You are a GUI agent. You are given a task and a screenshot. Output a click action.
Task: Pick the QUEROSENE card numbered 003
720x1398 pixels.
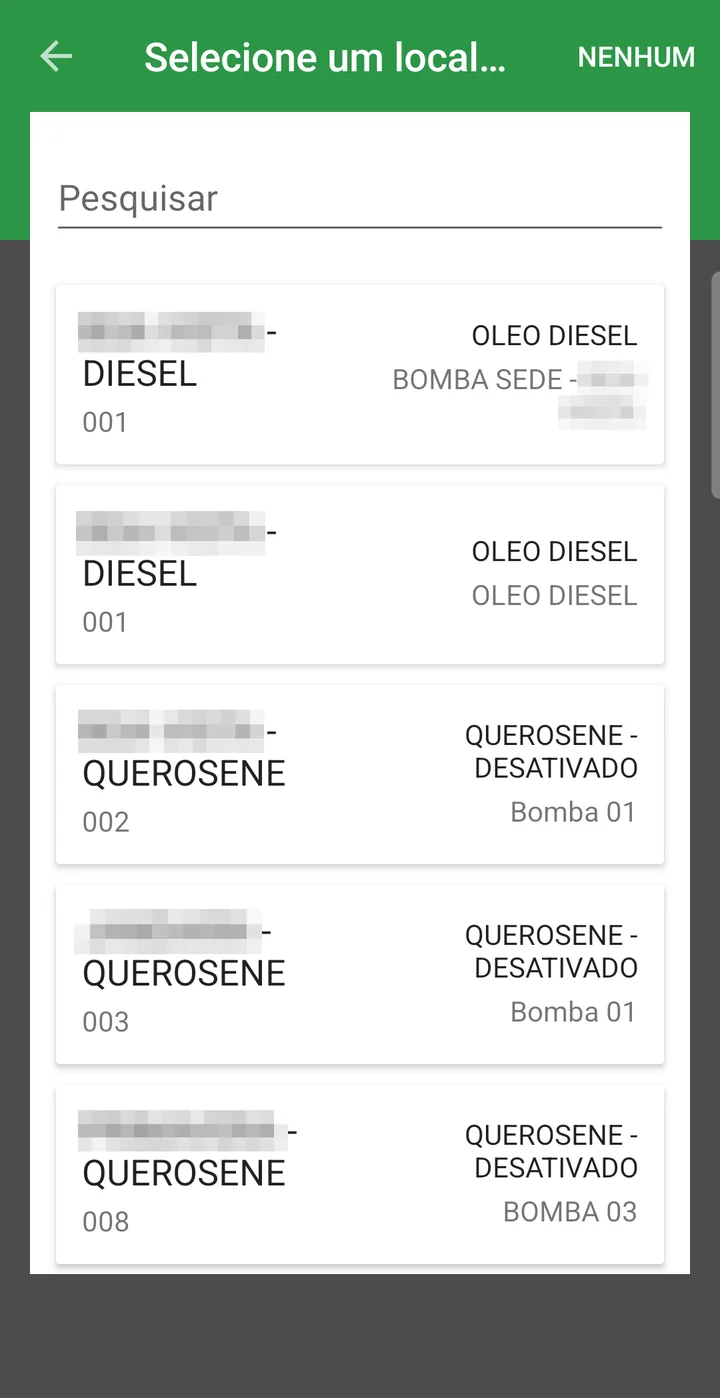click(360, 975)
